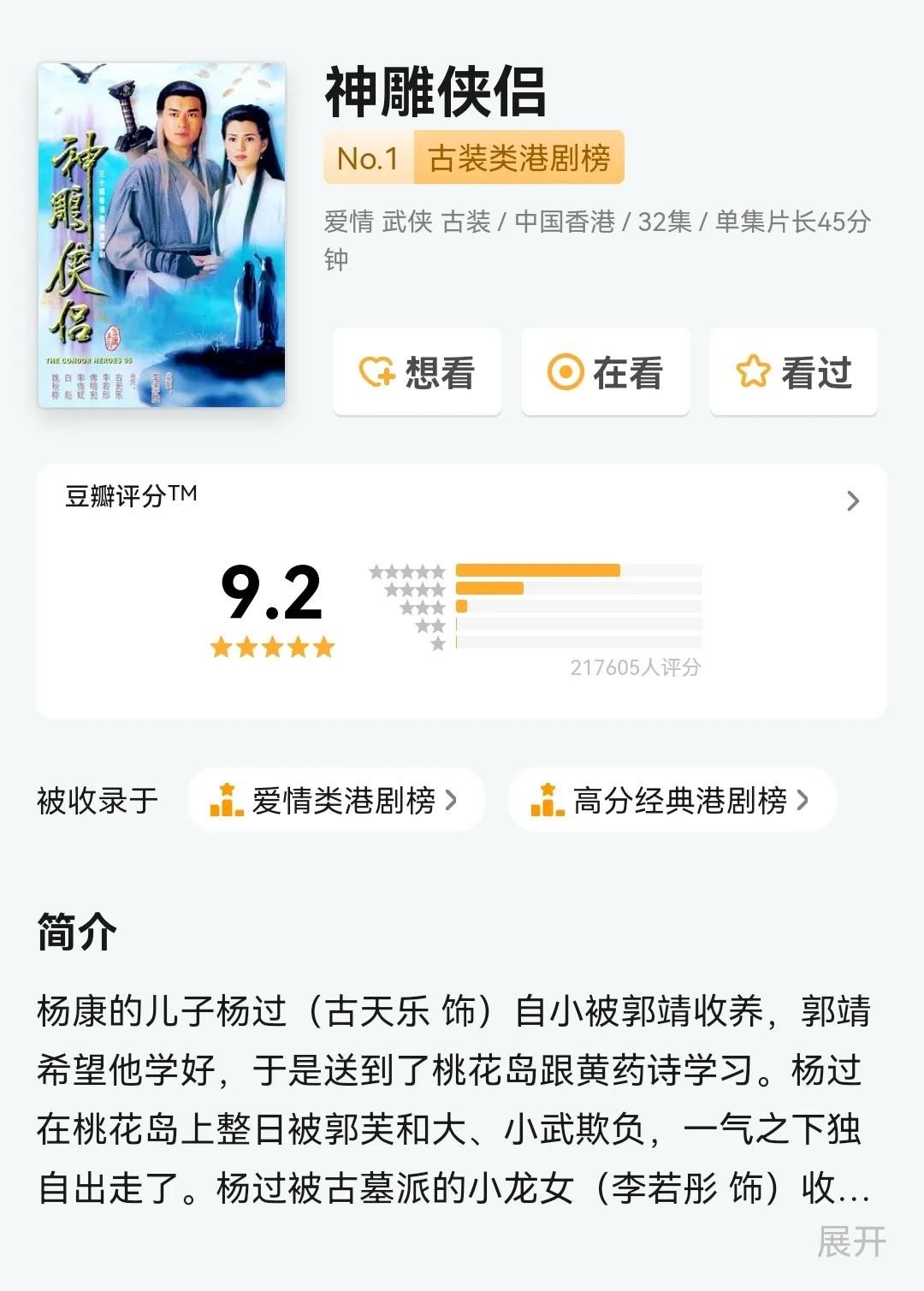
Task: Open the 爱情类港剧榜 list
Action: click(x=335, y=801)
